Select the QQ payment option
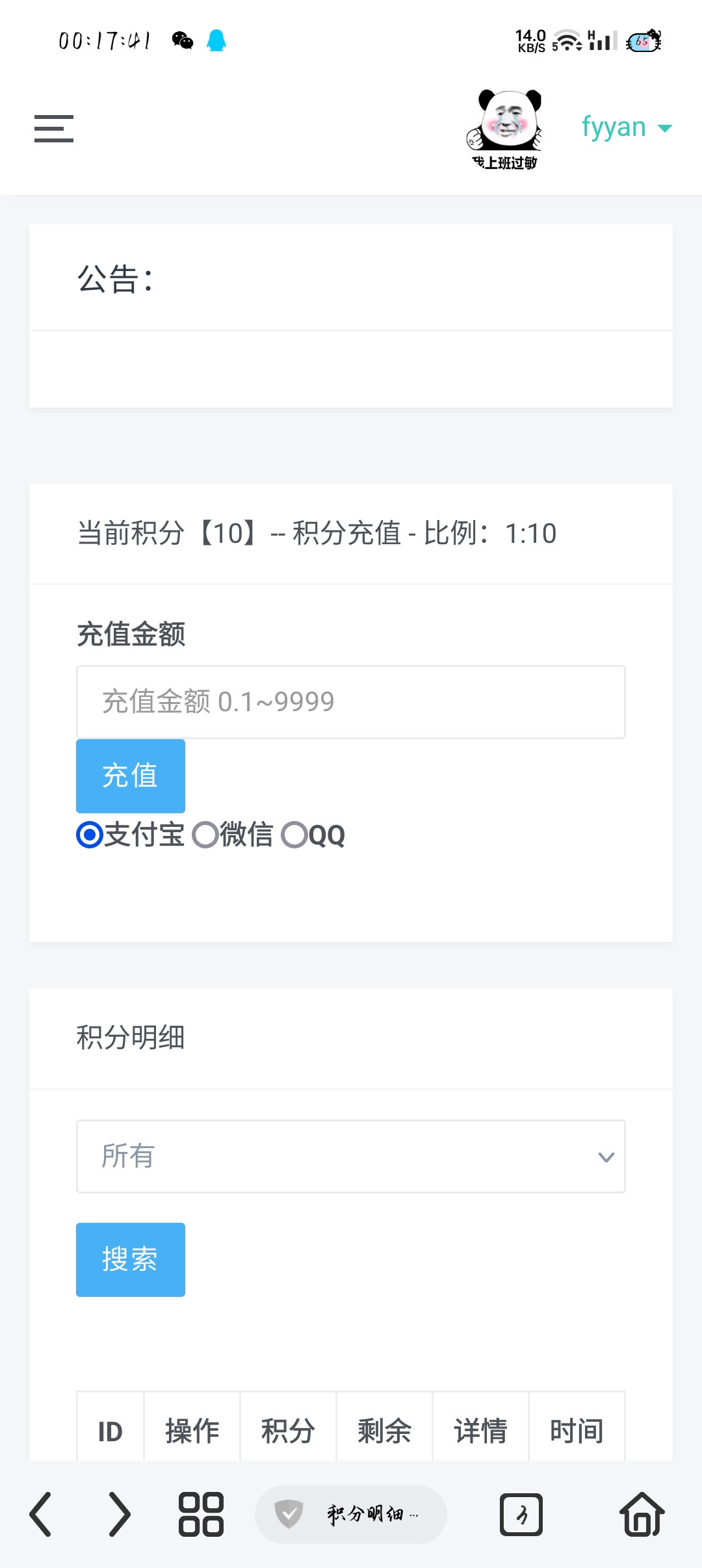Viewport: 702px width, 1568px height. tap(296, 835)
